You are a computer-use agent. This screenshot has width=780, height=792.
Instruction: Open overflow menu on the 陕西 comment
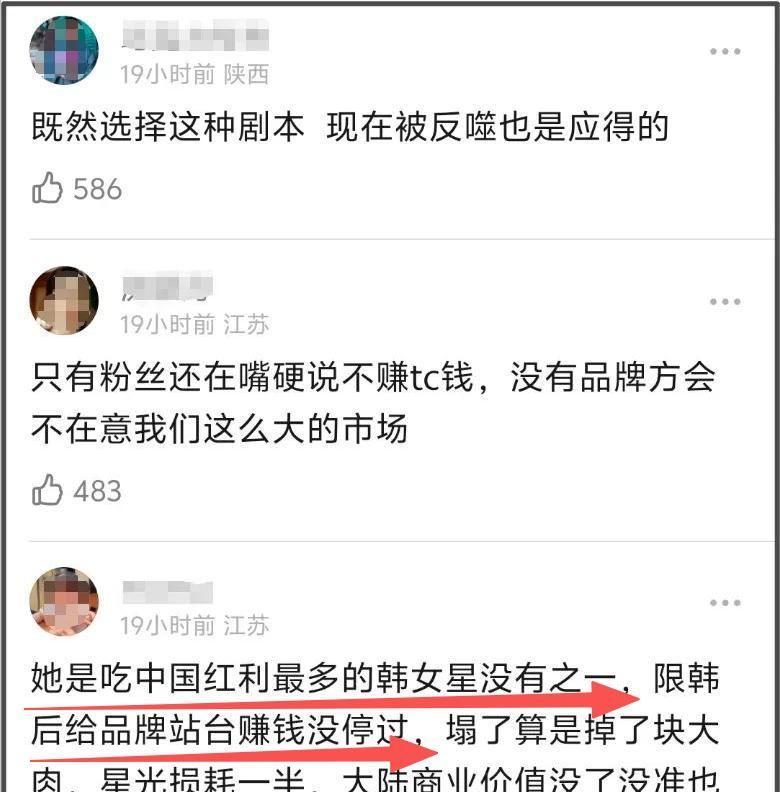725,51
